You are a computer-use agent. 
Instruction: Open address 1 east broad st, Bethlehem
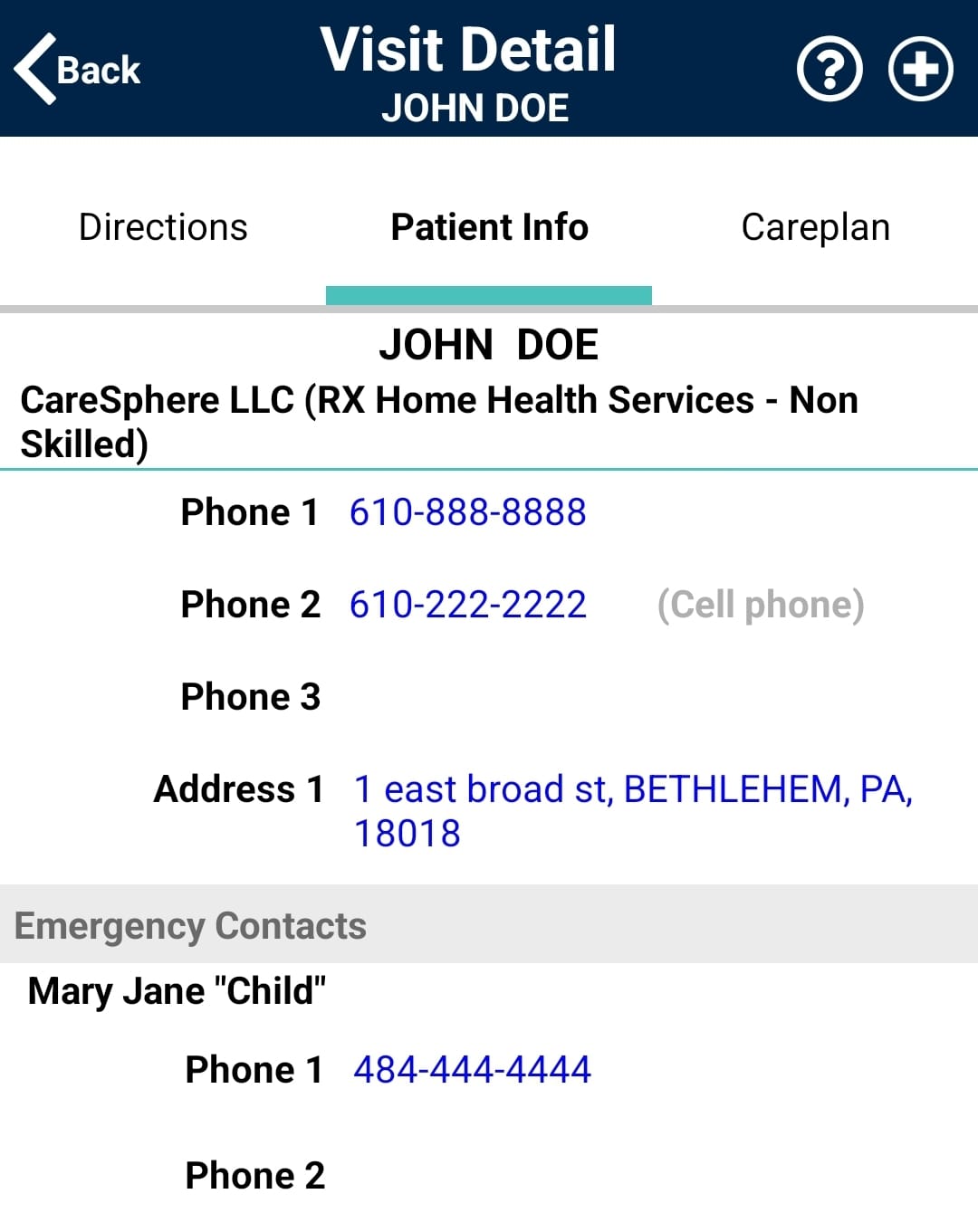coord(632,810)
